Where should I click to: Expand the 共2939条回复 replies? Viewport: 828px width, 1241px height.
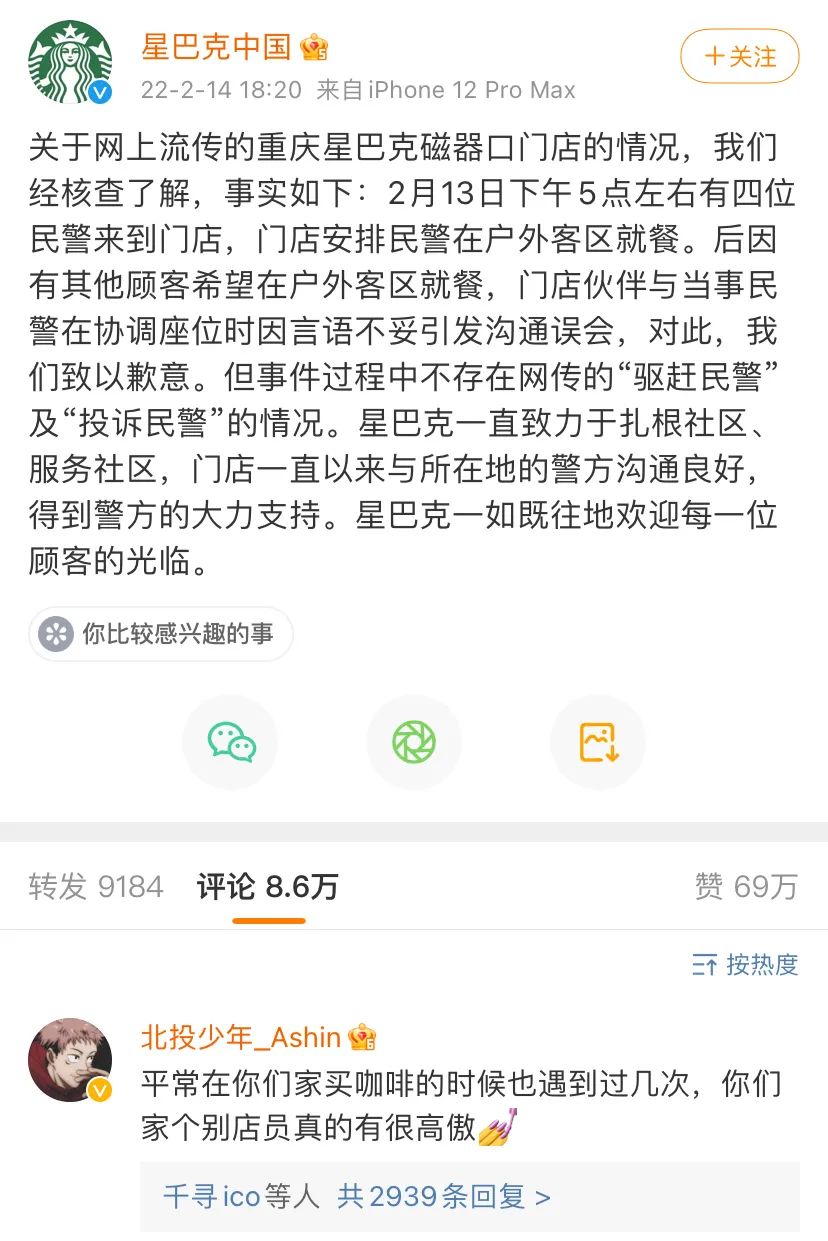click(x=443, y=1196)
